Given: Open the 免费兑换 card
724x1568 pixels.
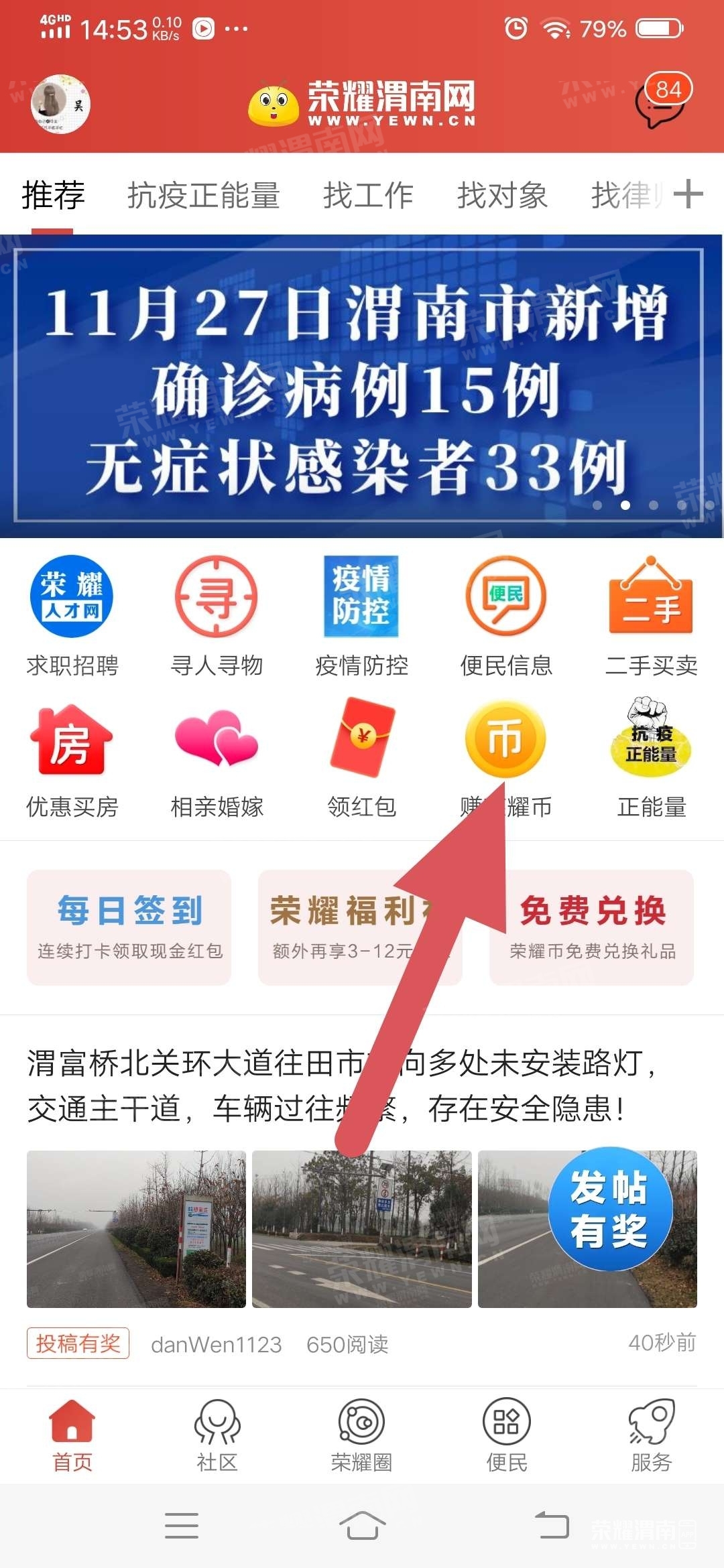Looking at the screenshot, I should coord(592,927).
